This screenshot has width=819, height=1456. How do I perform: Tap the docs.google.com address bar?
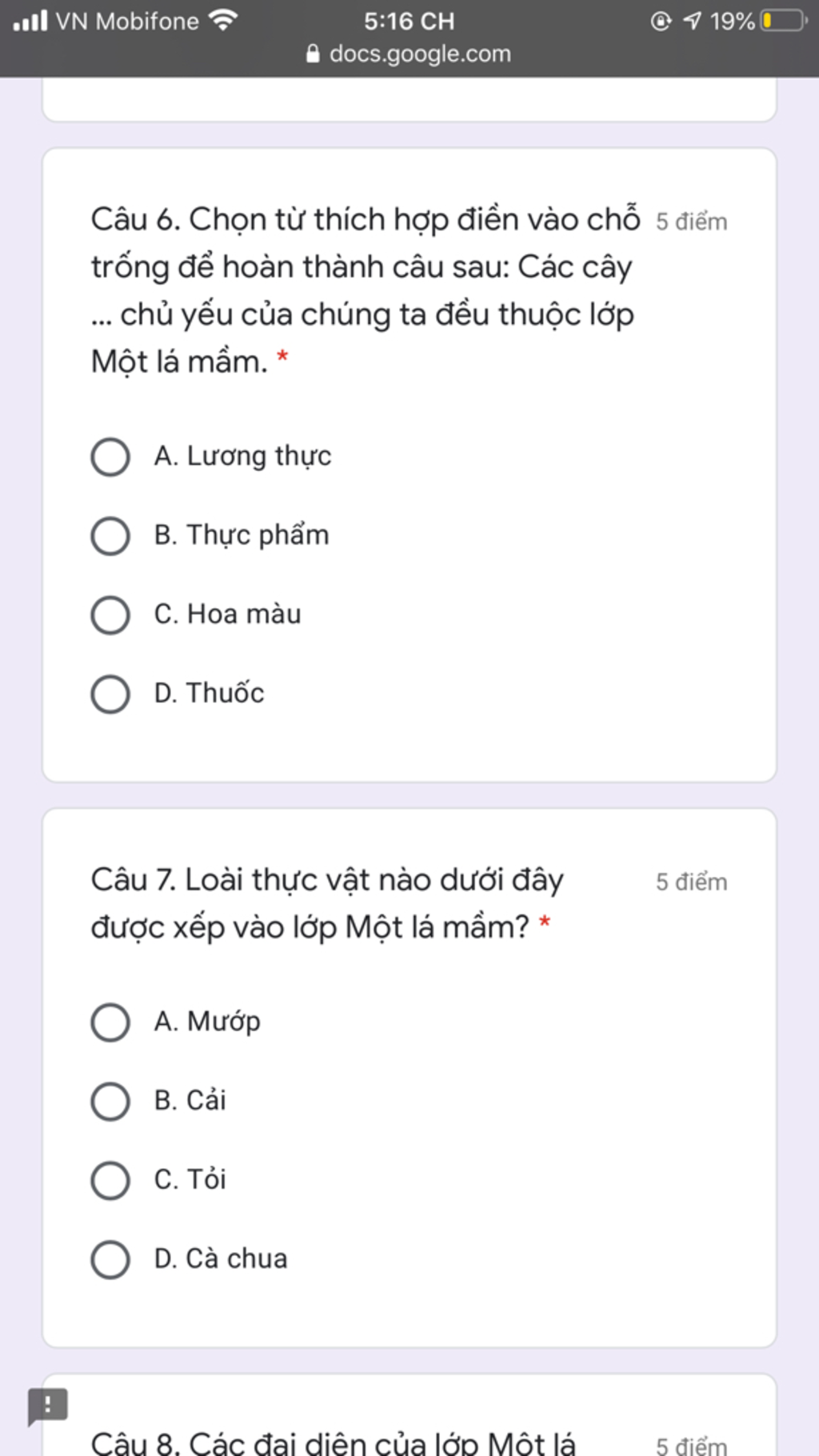[x=409, y=54]
